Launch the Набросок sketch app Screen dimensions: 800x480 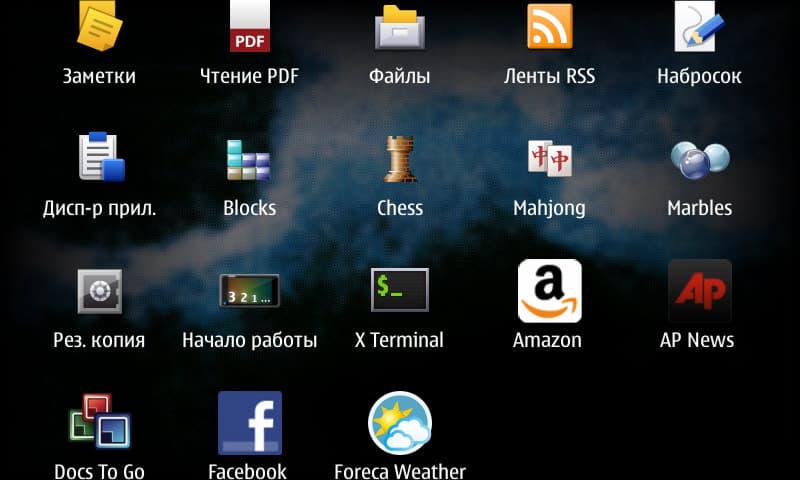699,28
